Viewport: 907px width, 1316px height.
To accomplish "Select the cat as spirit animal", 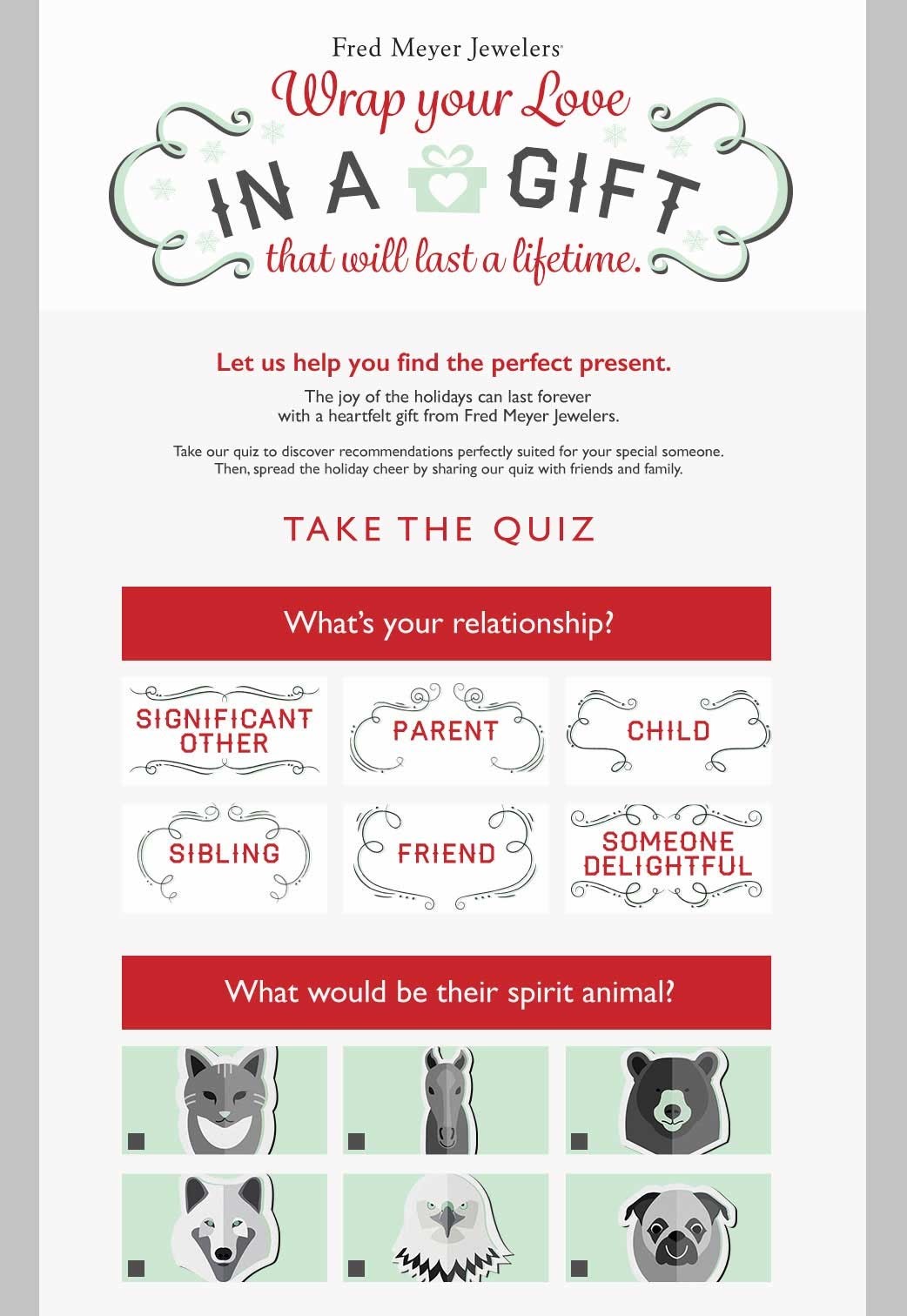I will pyautogui.click(x=225, y=1100).
